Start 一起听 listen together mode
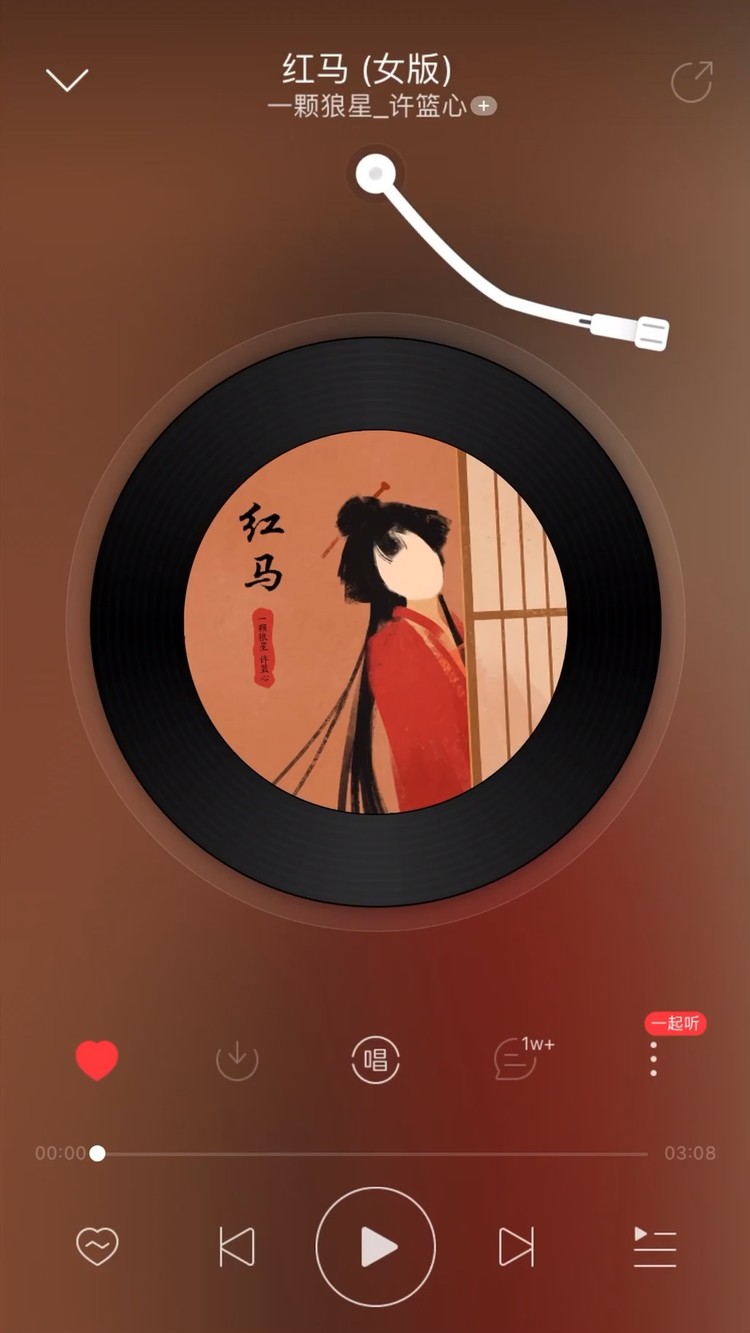The image size is (750, 1333). click(675, 1024)
